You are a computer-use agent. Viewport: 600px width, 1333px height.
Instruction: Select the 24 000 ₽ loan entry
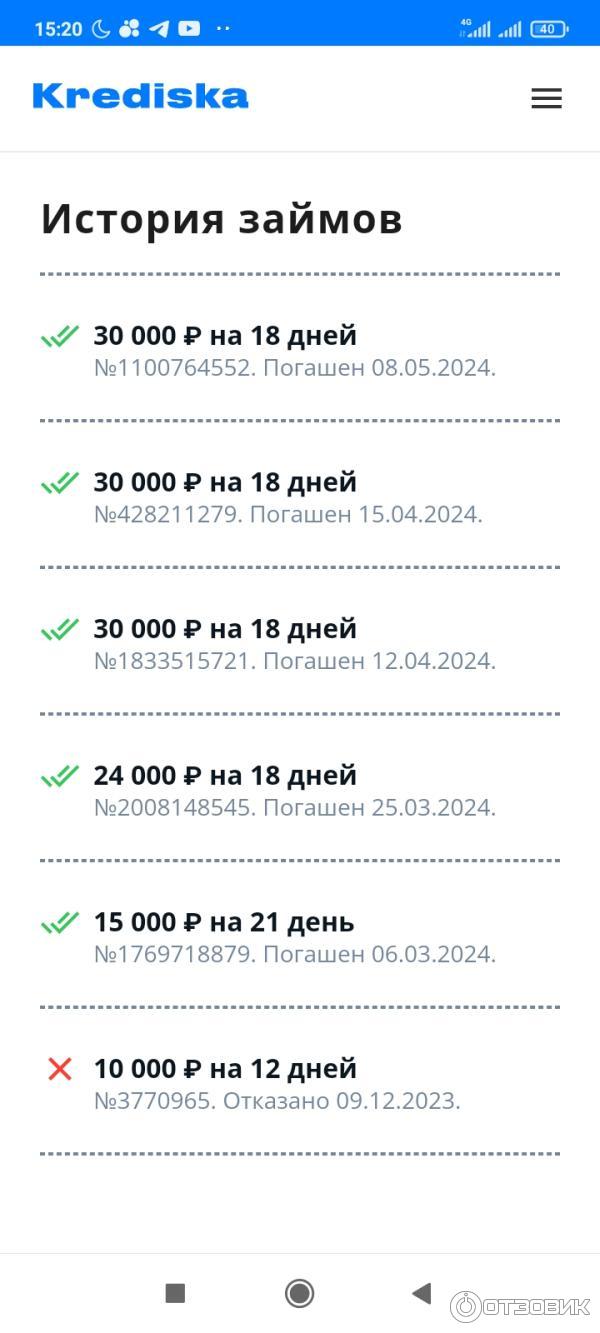294,790
